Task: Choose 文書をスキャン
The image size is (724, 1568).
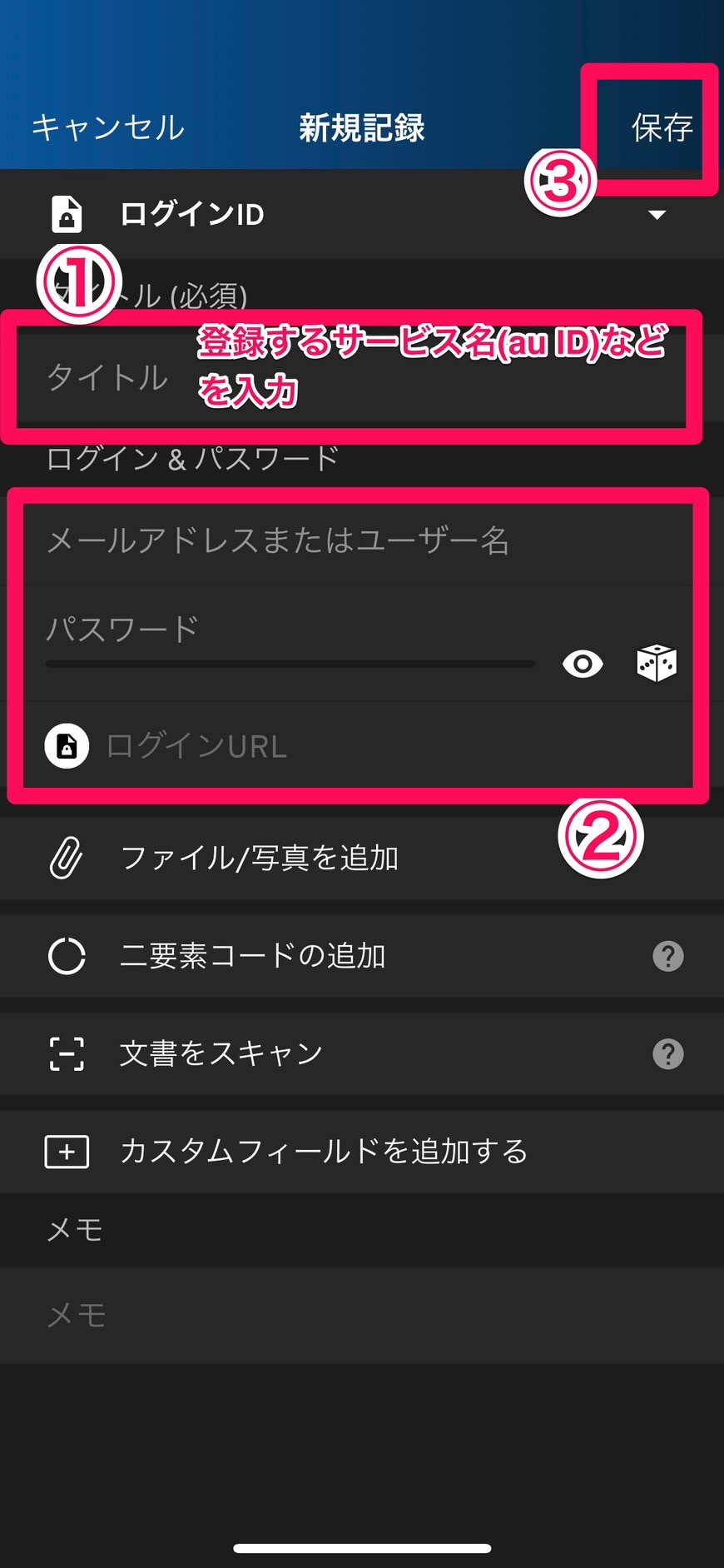Action: click(x=362, y=1054)
